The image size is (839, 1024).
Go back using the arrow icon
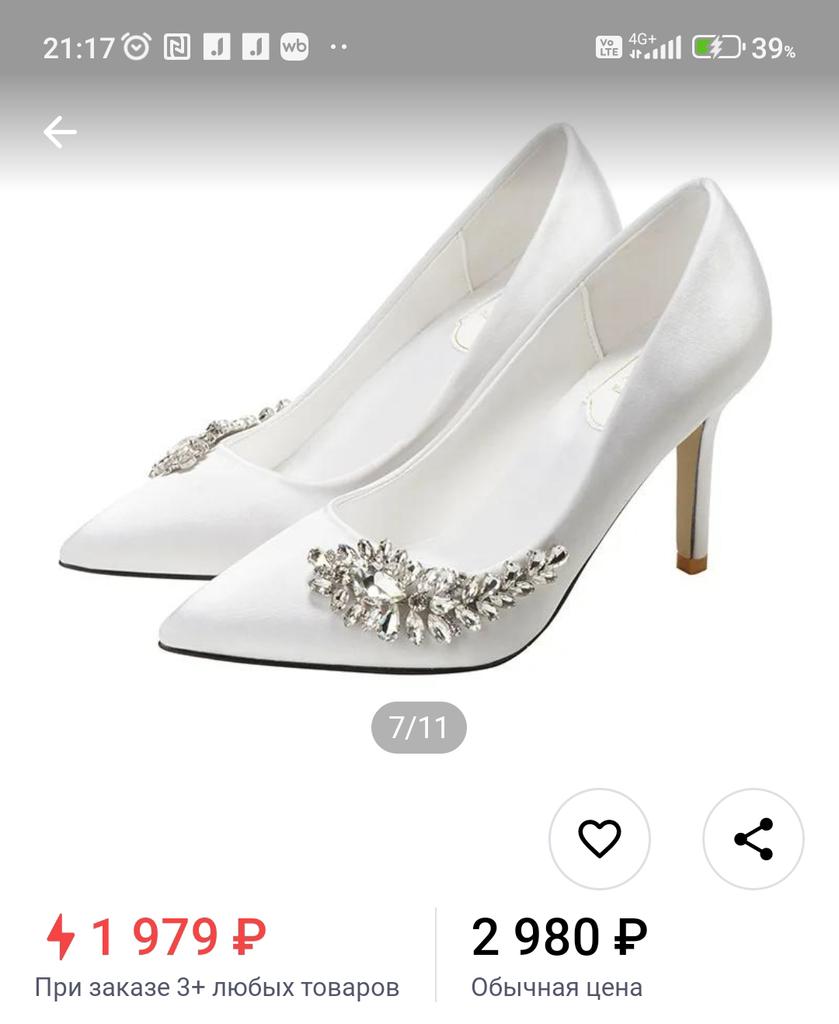60,131
